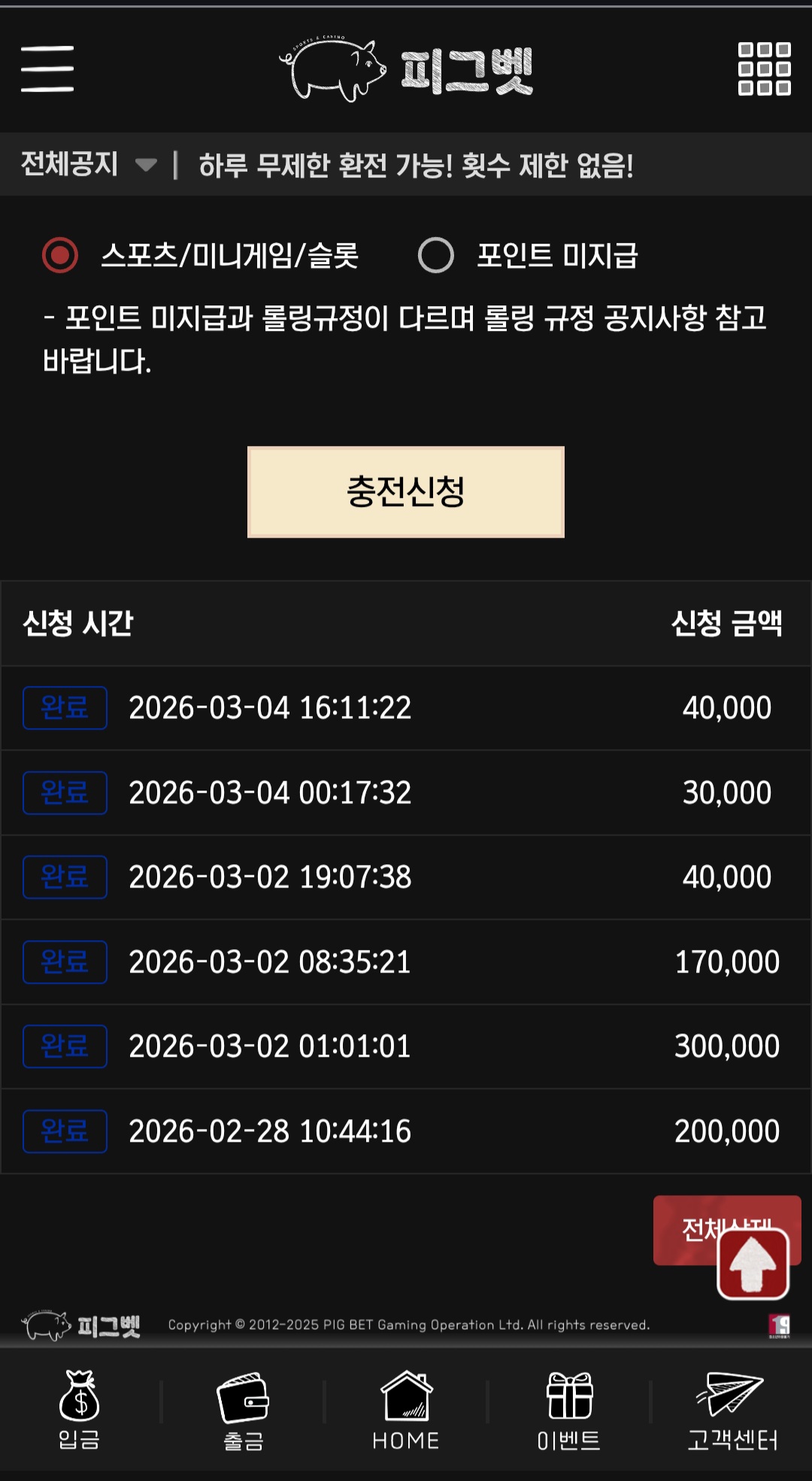The image size is (812, 1481).
Task: Open the hamburger menu
Action: (47, 68)
